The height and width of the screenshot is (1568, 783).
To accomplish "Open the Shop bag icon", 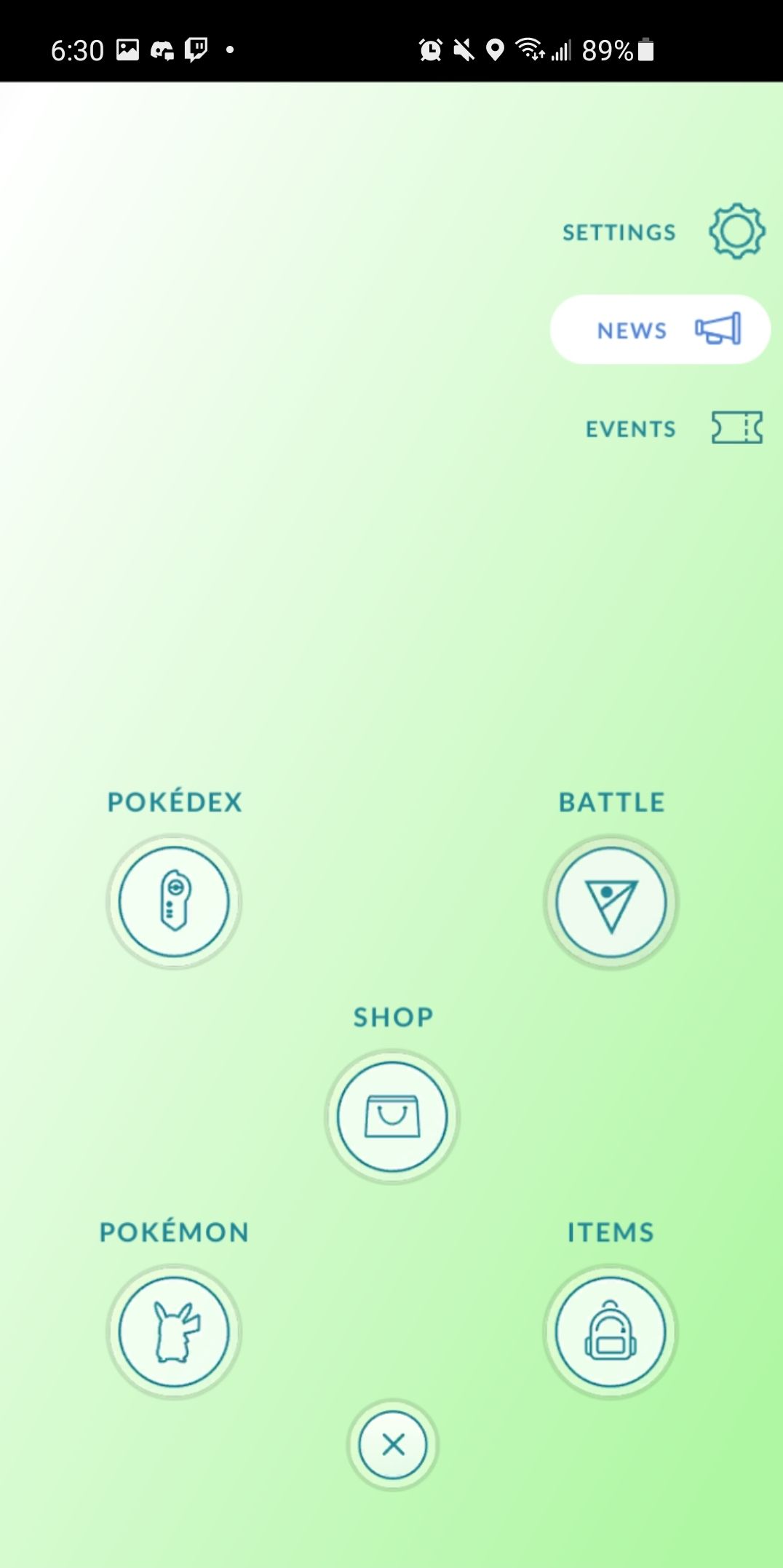I will [x=391, y=1116].
